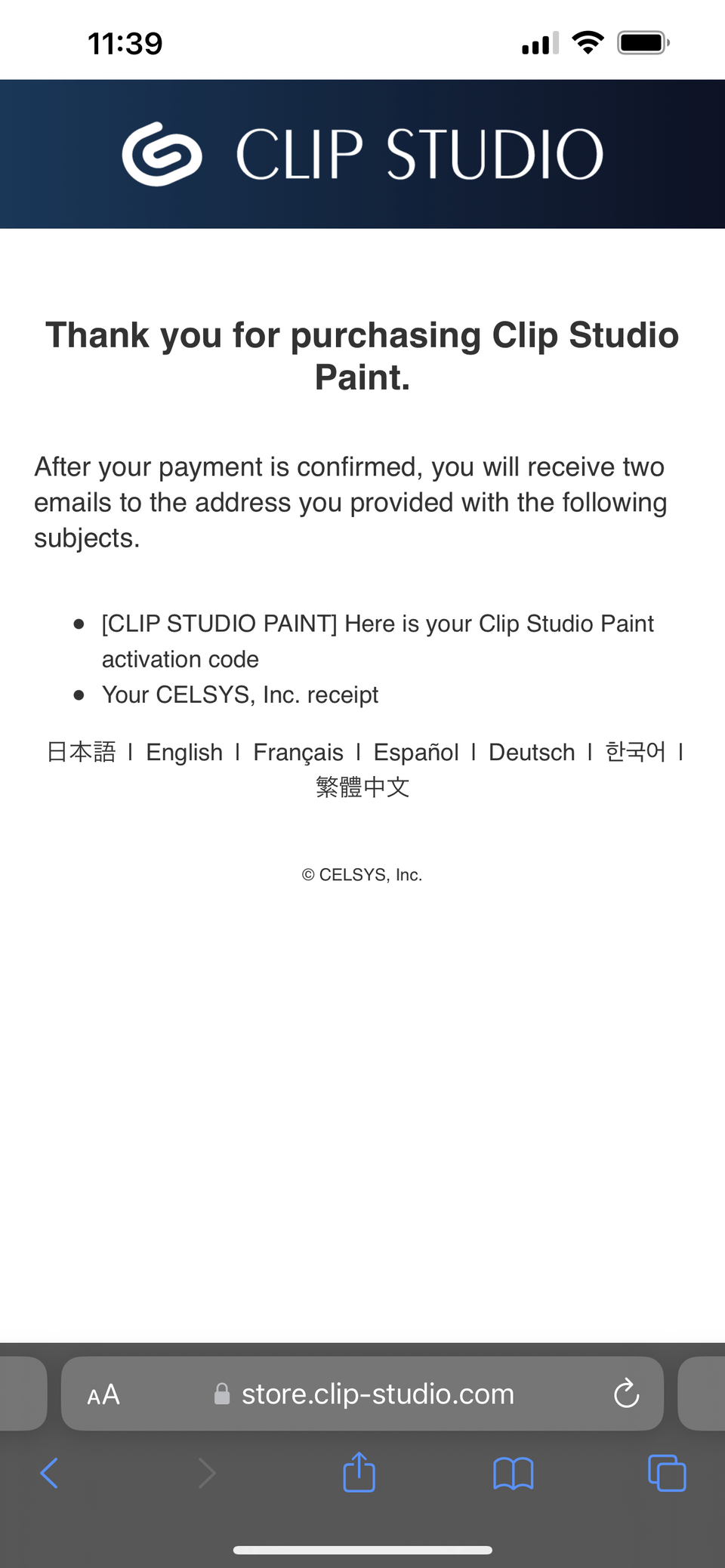The image size is (725, 1568).
Task: Switch page language to Français
Action: (x=298, y=752)
